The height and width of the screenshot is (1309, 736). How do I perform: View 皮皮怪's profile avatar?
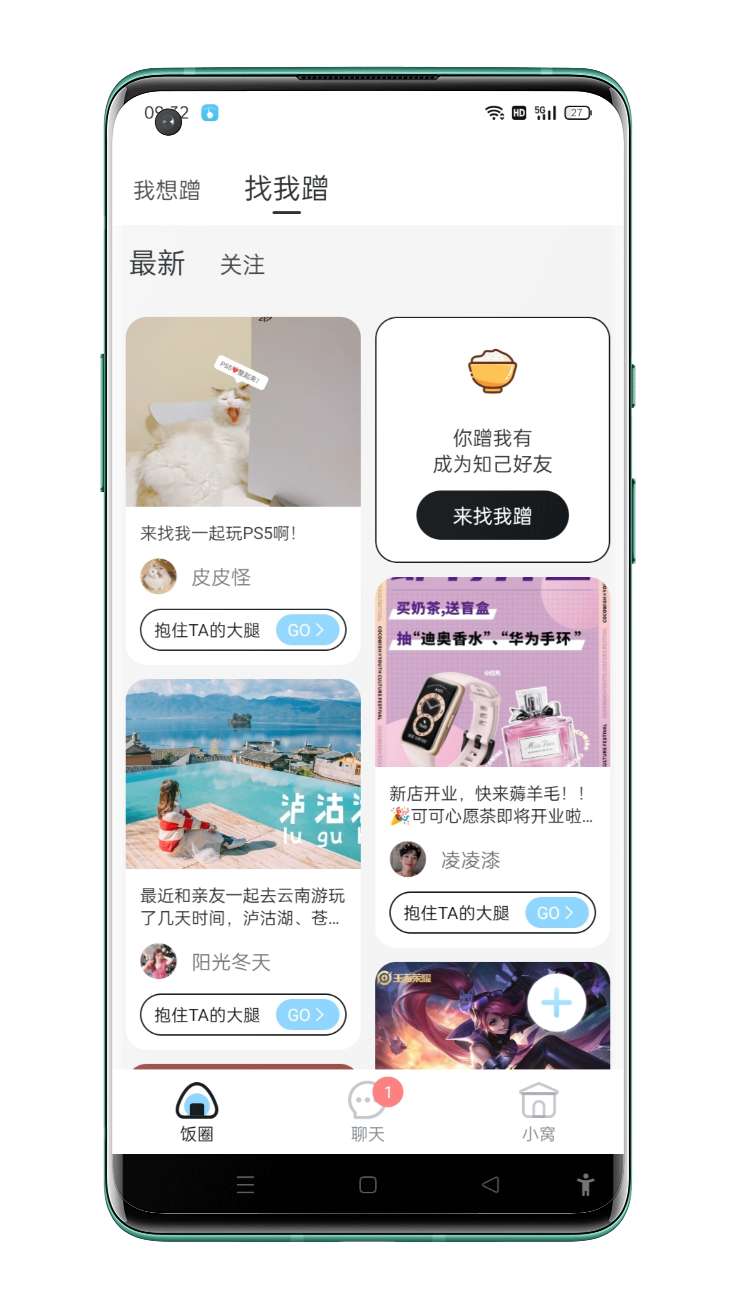[158, 577]
